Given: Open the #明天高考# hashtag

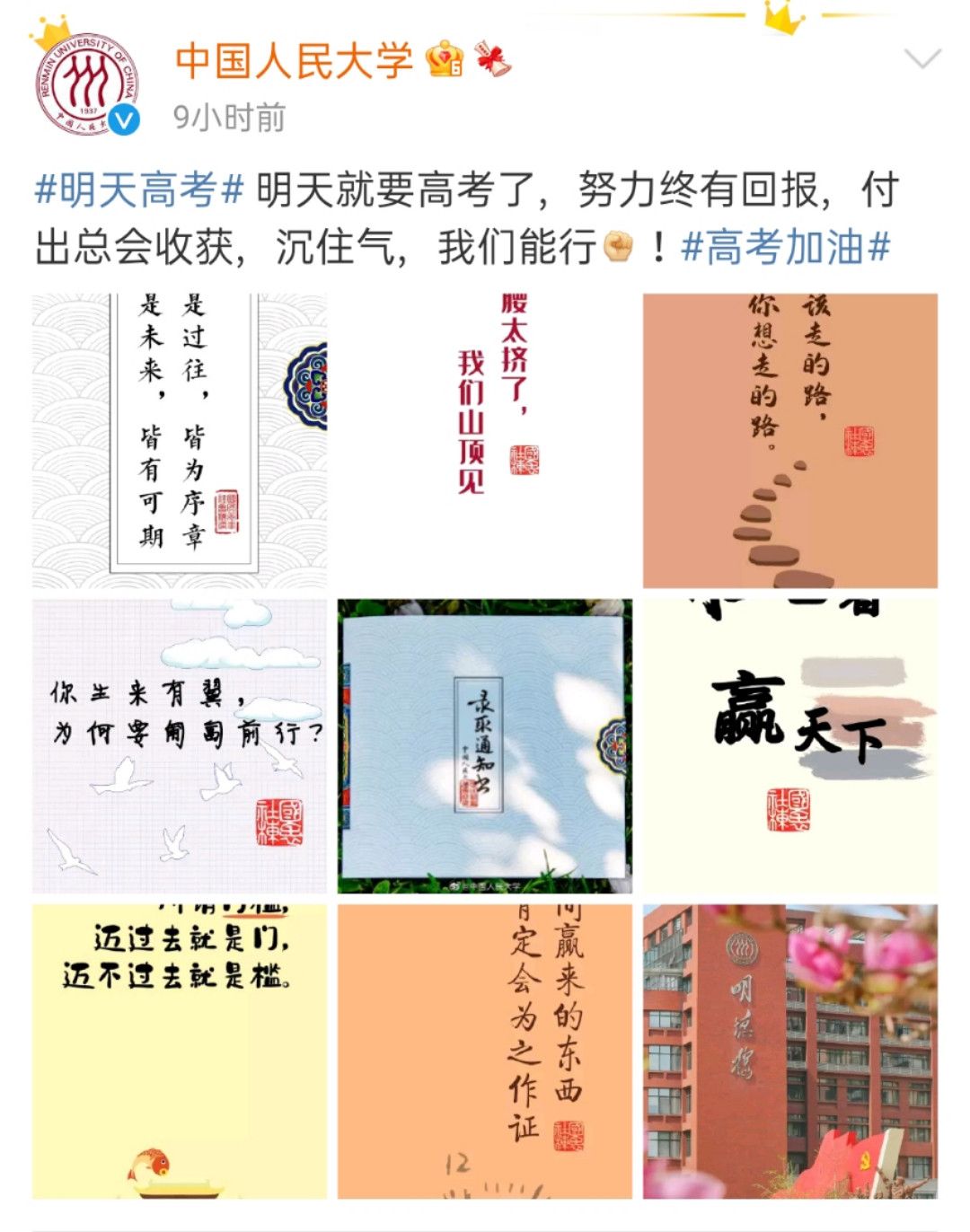Looking at the screenshot, I should coord(139,190).
